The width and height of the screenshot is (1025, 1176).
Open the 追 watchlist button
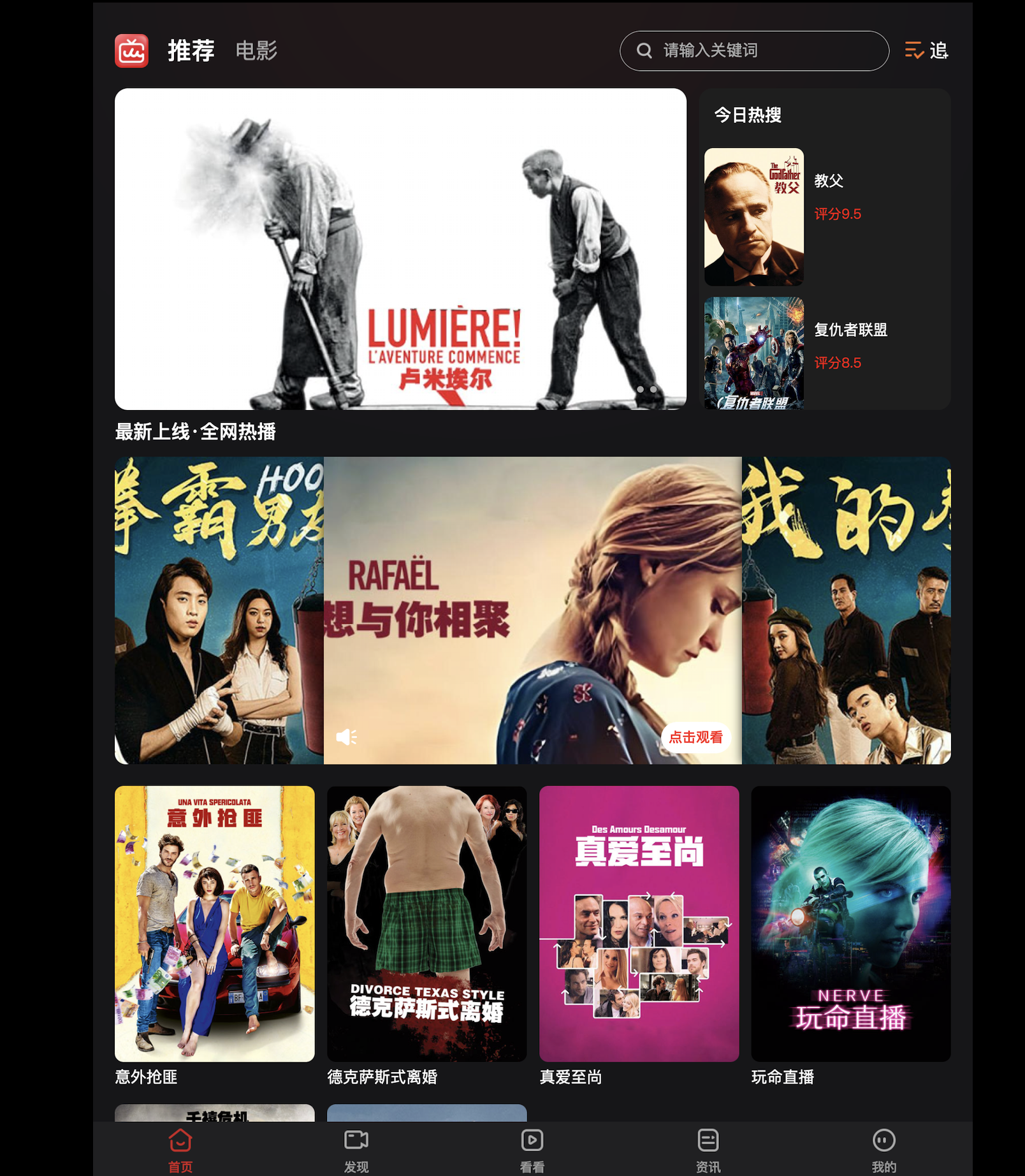tap(927, 50)
